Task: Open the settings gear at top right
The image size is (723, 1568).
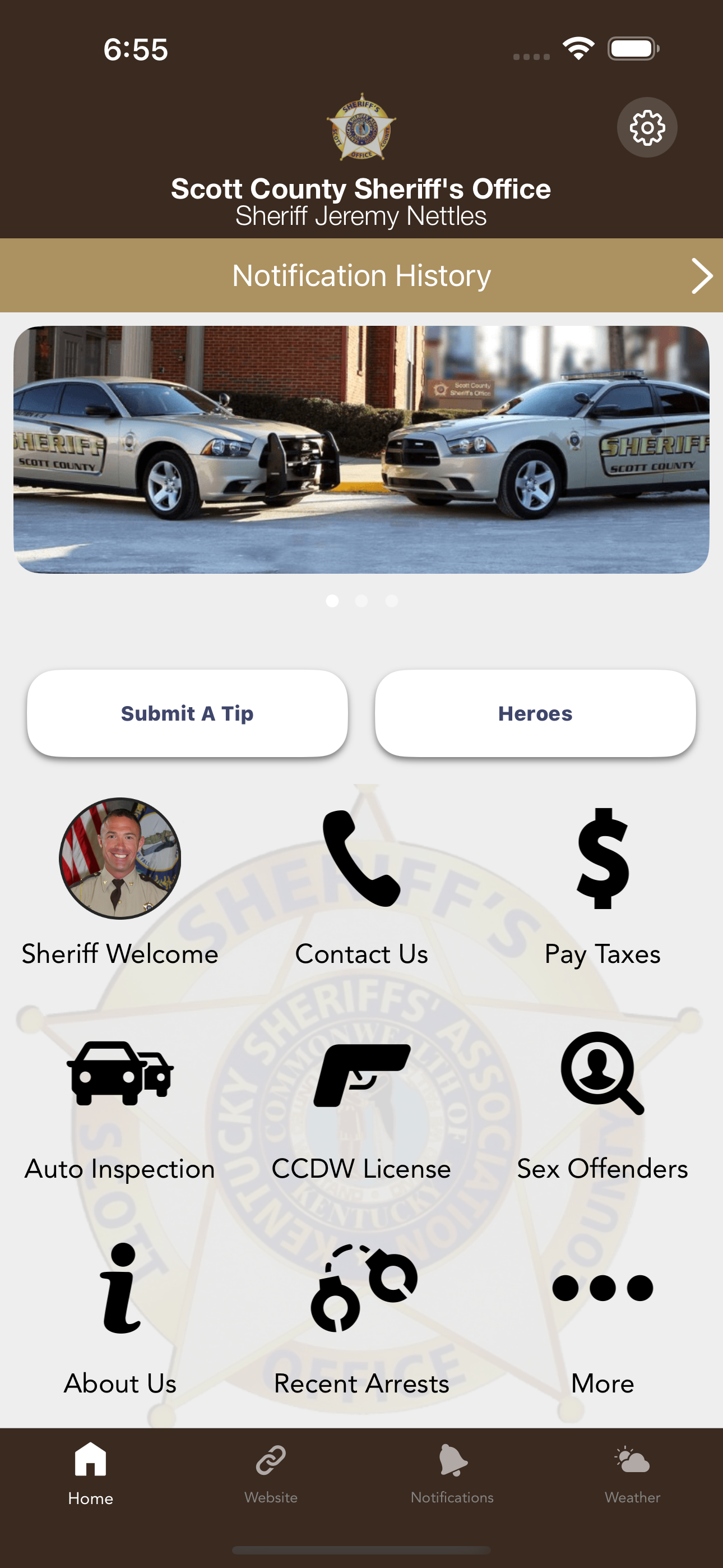Action: coord(646,128)
